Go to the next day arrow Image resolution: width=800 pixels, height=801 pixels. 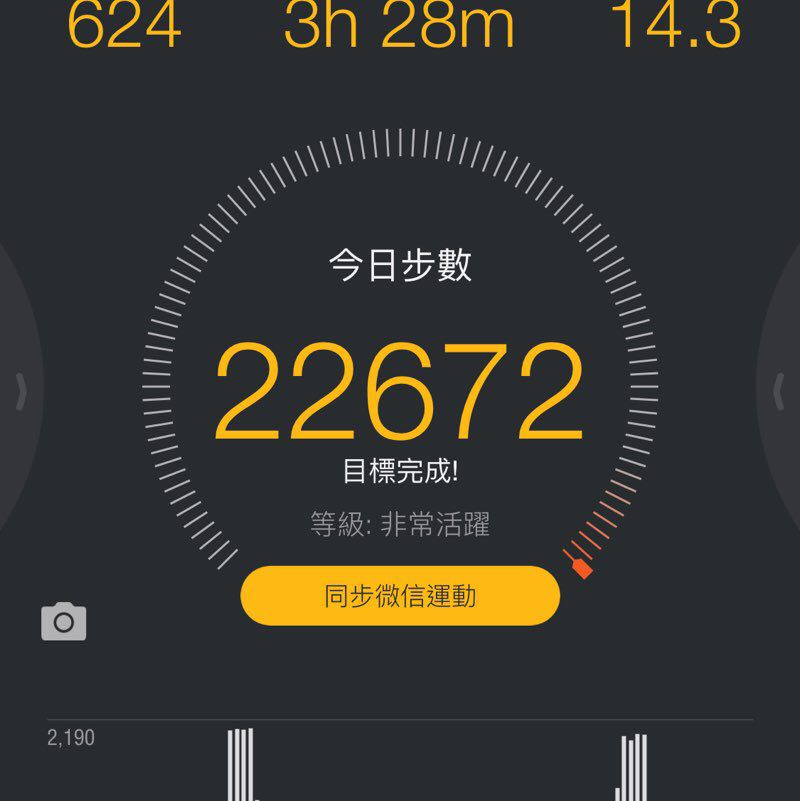coord(780,391)
